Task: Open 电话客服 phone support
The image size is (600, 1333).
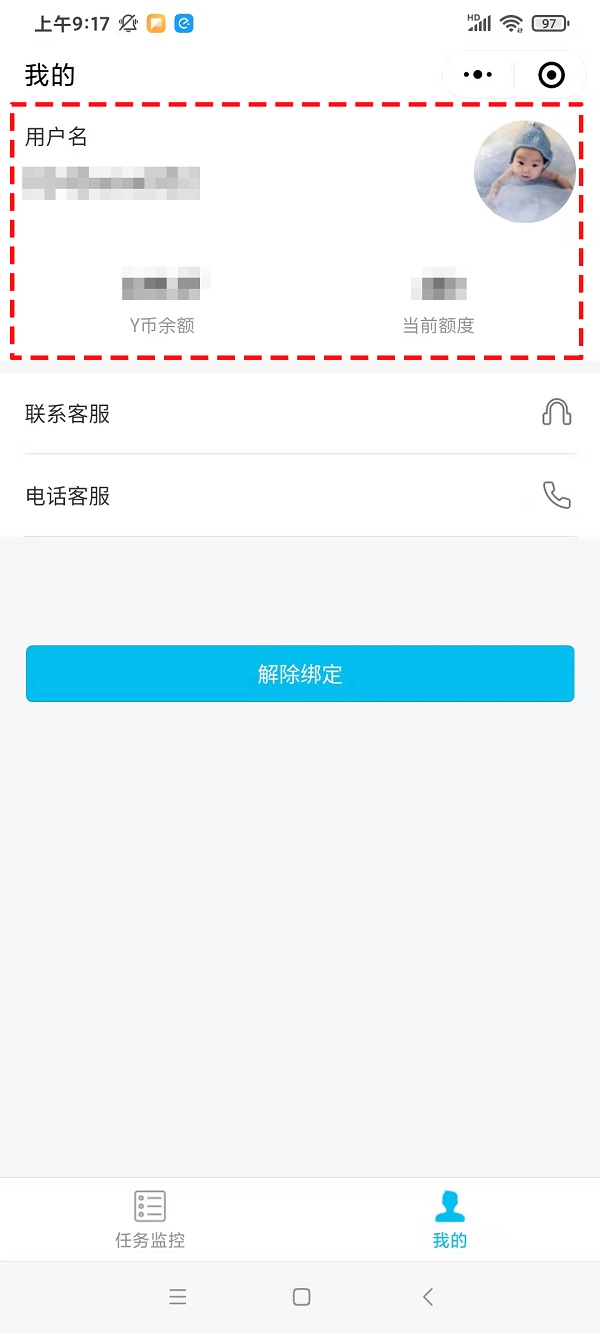Action: pos(300,496)
